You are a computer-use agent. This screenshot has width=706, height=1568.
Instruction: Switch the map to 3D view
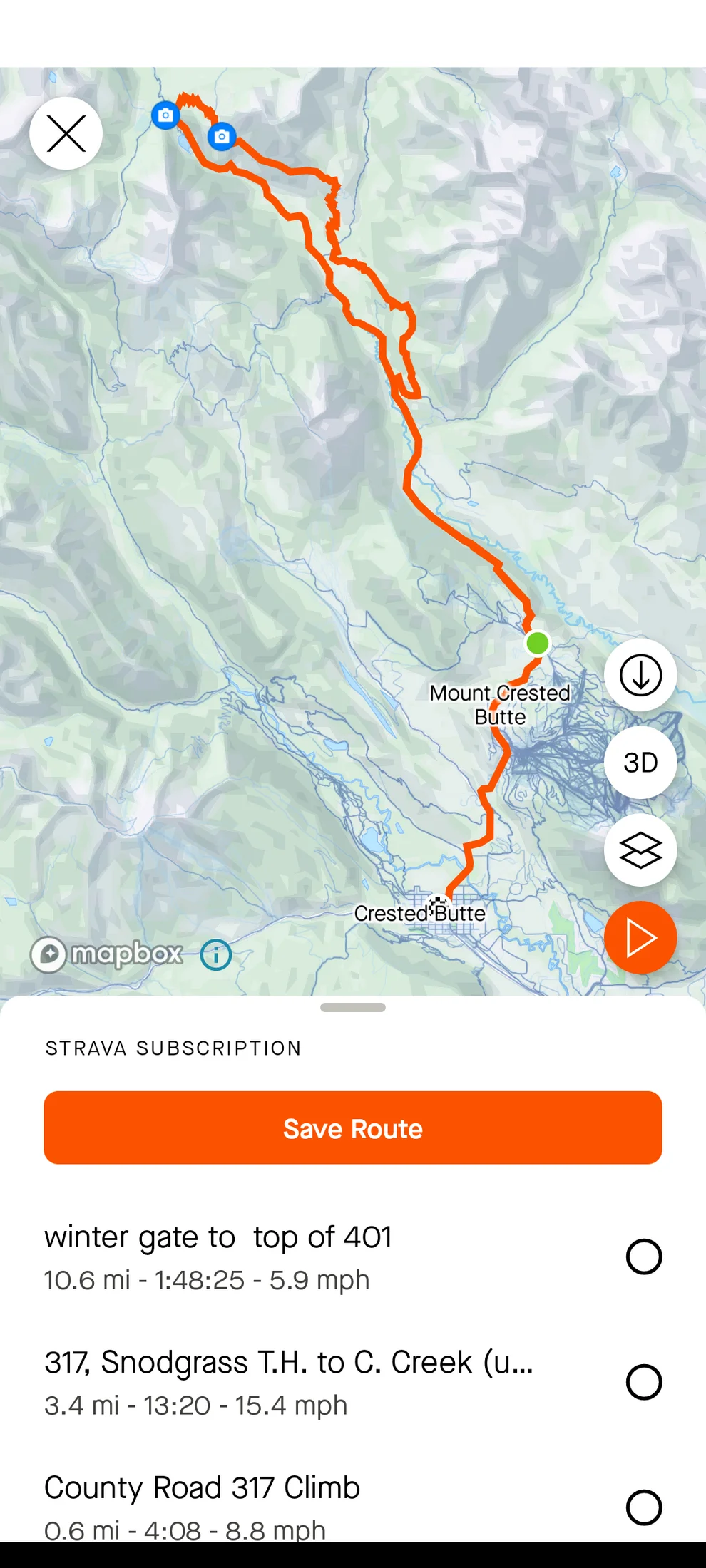click(x=640, y=762)
